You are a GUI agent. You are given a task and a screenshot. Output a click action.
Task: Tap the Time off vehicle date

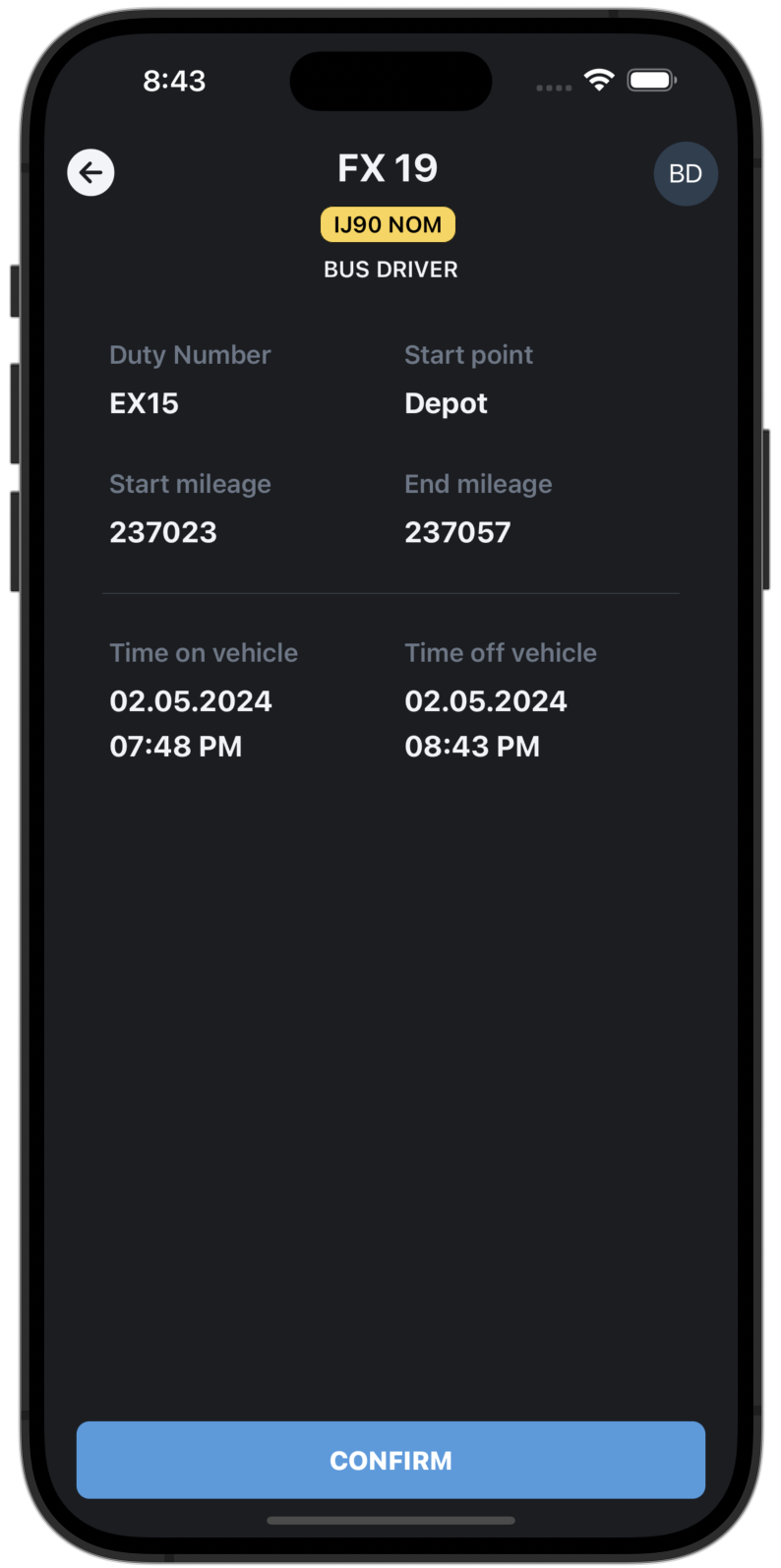(486, 700)
